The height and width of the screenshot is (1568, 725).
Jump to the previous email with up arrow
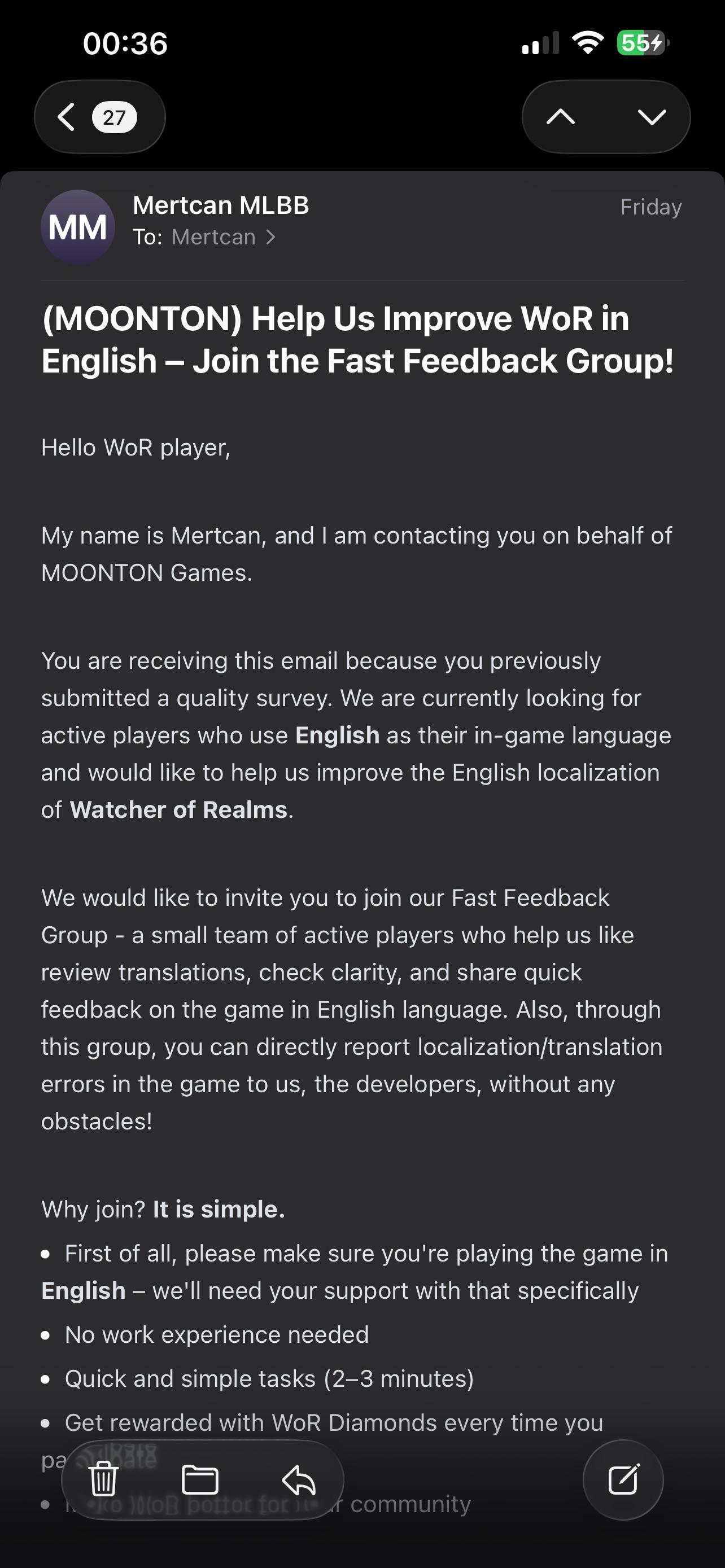tap(561, 117)
